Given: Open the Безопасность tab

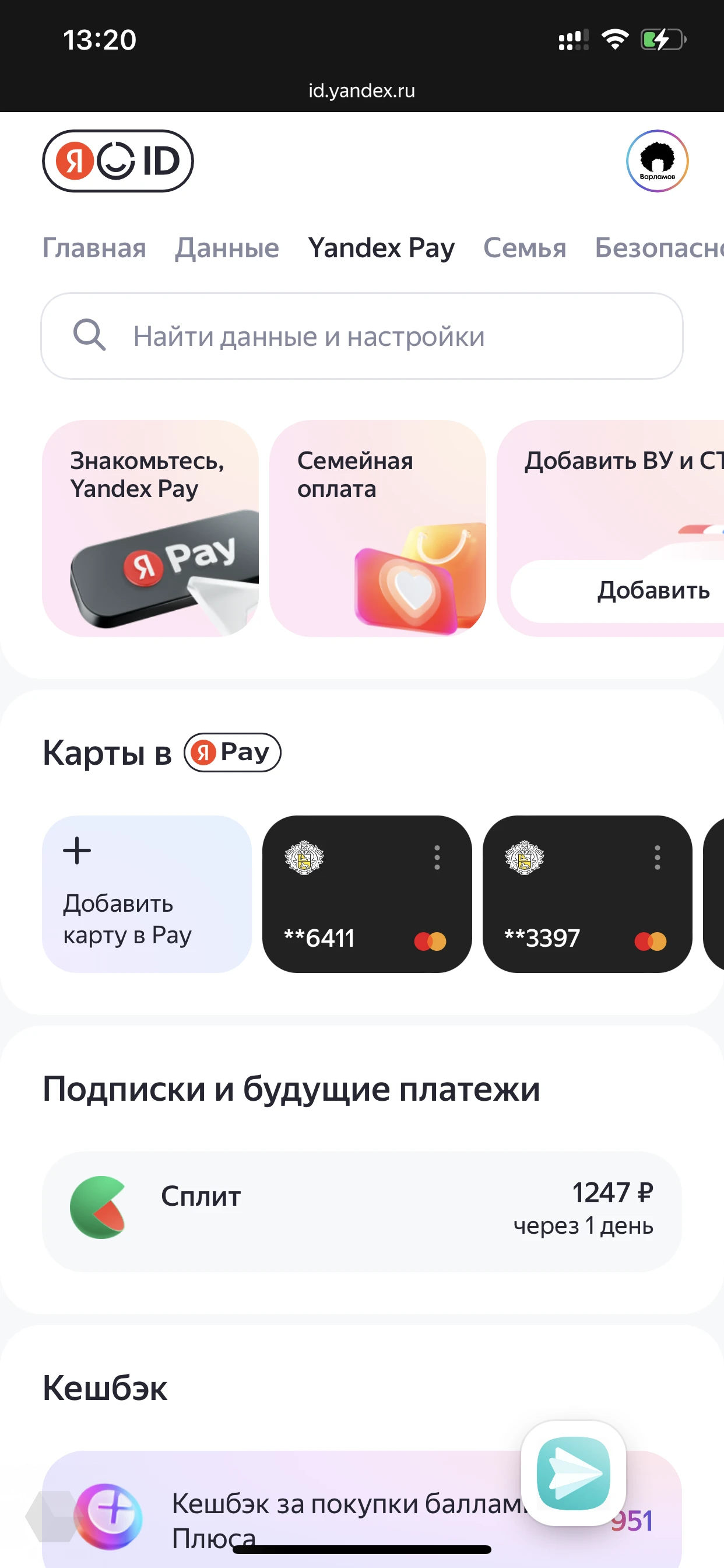Looking at the screenshot, I should coord(658,248).
